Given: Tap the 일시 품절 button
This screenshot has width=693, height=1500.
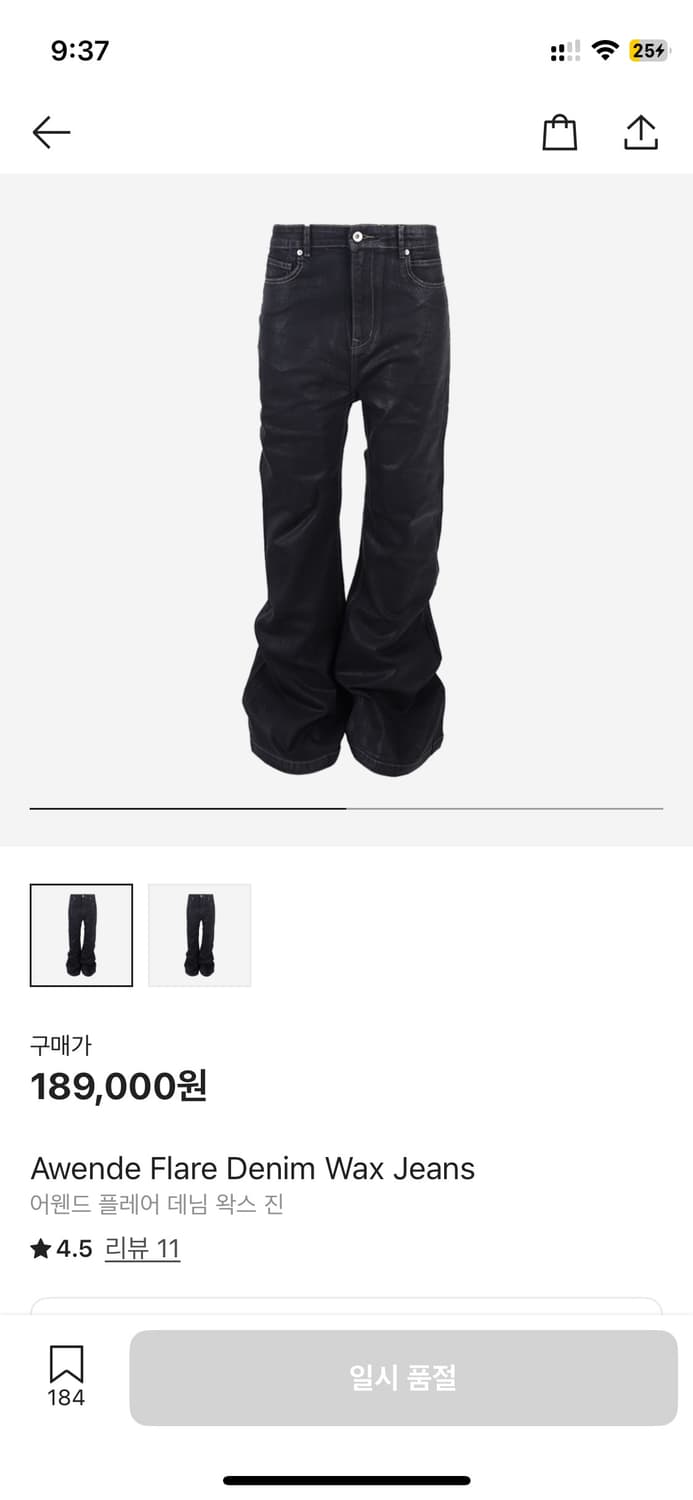Looking at the screenshot, I should 403,1377.
